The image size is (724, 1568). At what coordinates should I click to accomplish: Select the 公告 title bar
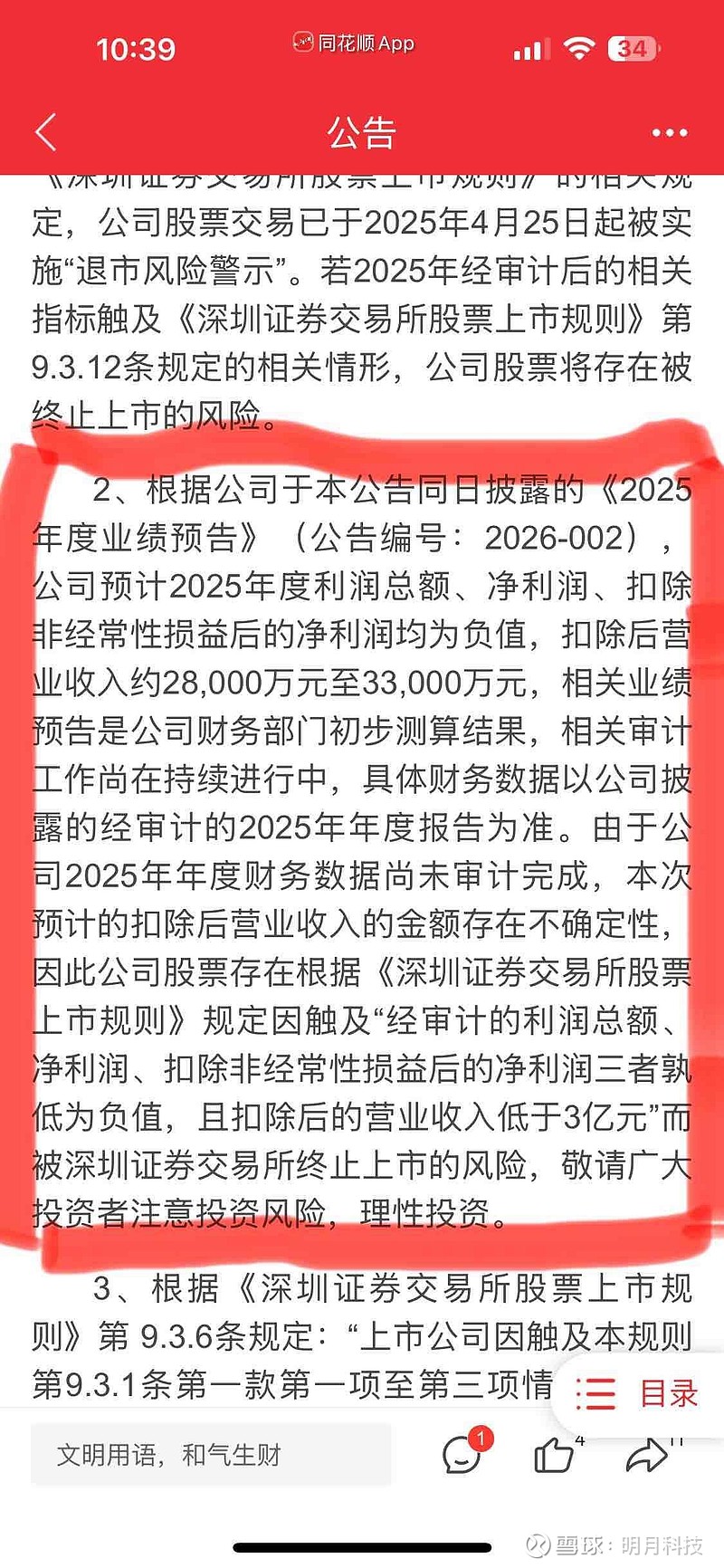(362, 132)
